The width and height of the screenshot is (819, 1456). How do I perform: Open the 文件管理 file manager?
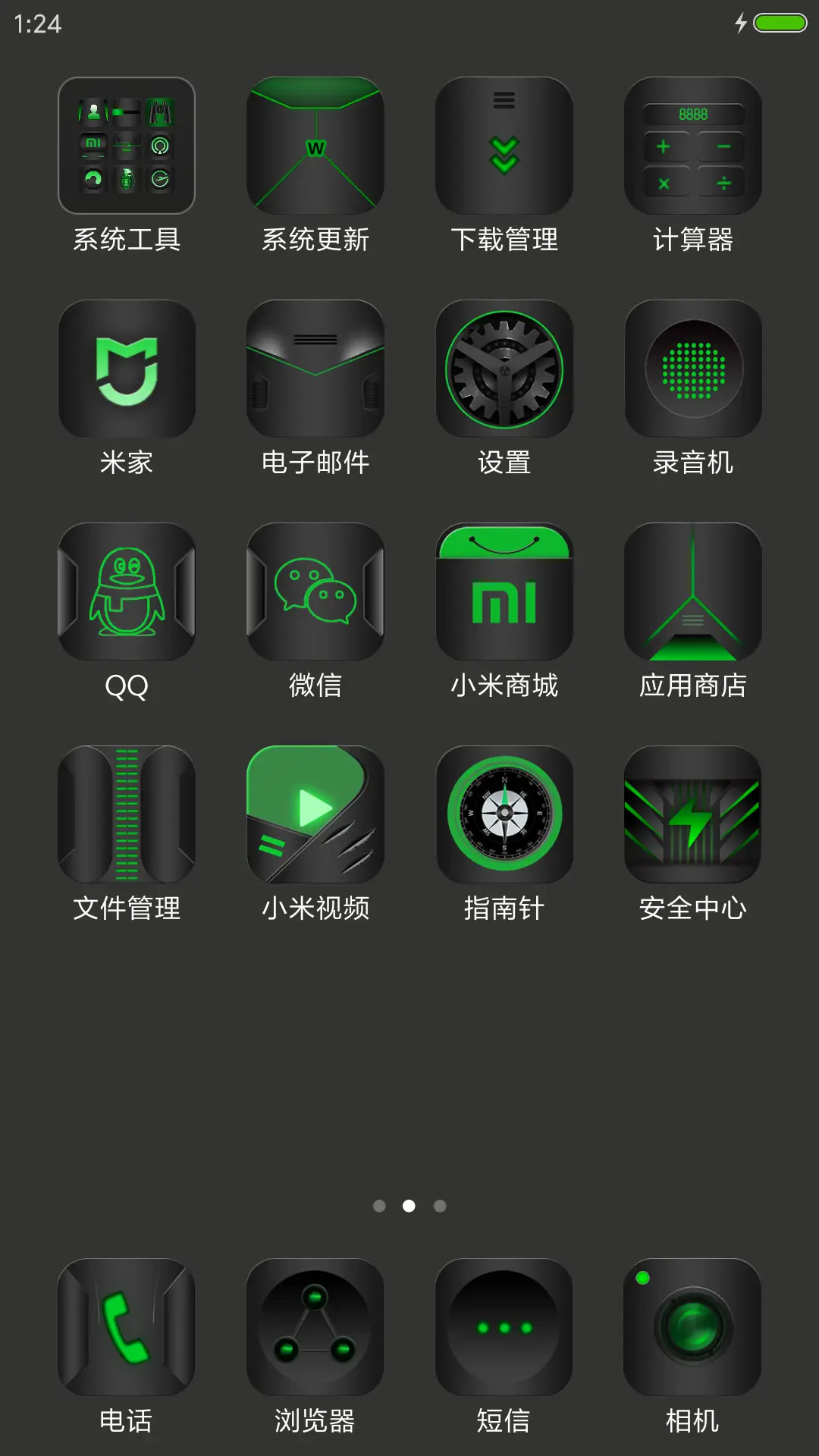(x=127, y=816)
